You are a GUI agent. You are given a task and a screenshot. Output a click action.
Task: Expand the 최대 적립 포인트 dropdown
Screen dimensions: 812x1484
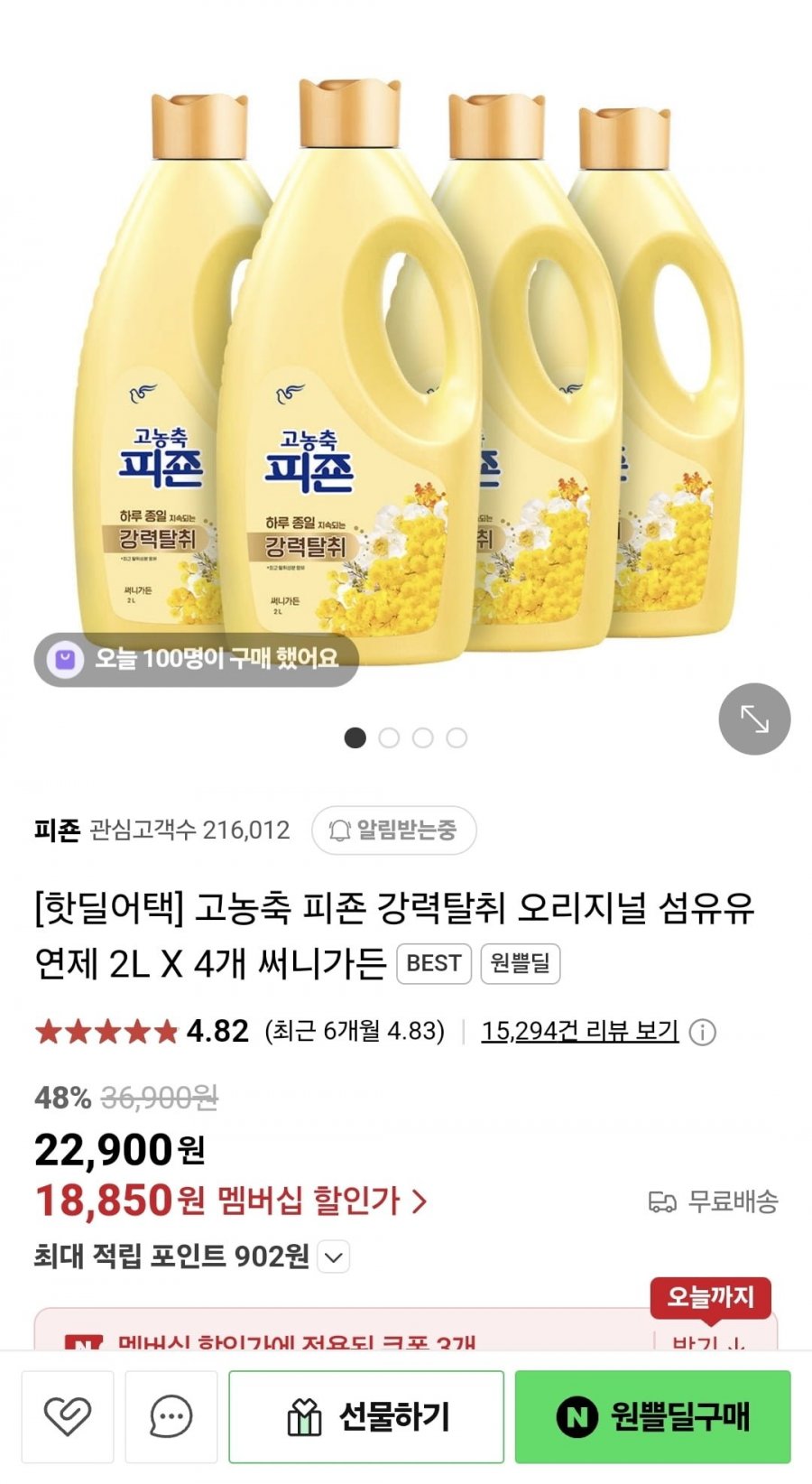[334, 1257]
